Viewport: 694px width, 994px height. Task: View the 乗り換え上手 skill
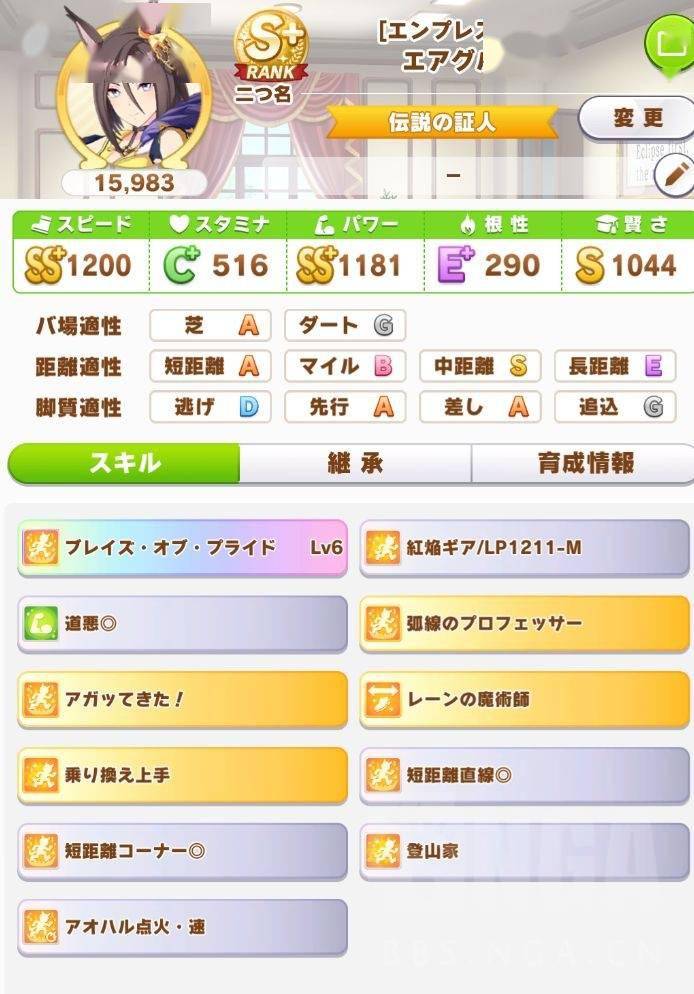tap(182, 775)
